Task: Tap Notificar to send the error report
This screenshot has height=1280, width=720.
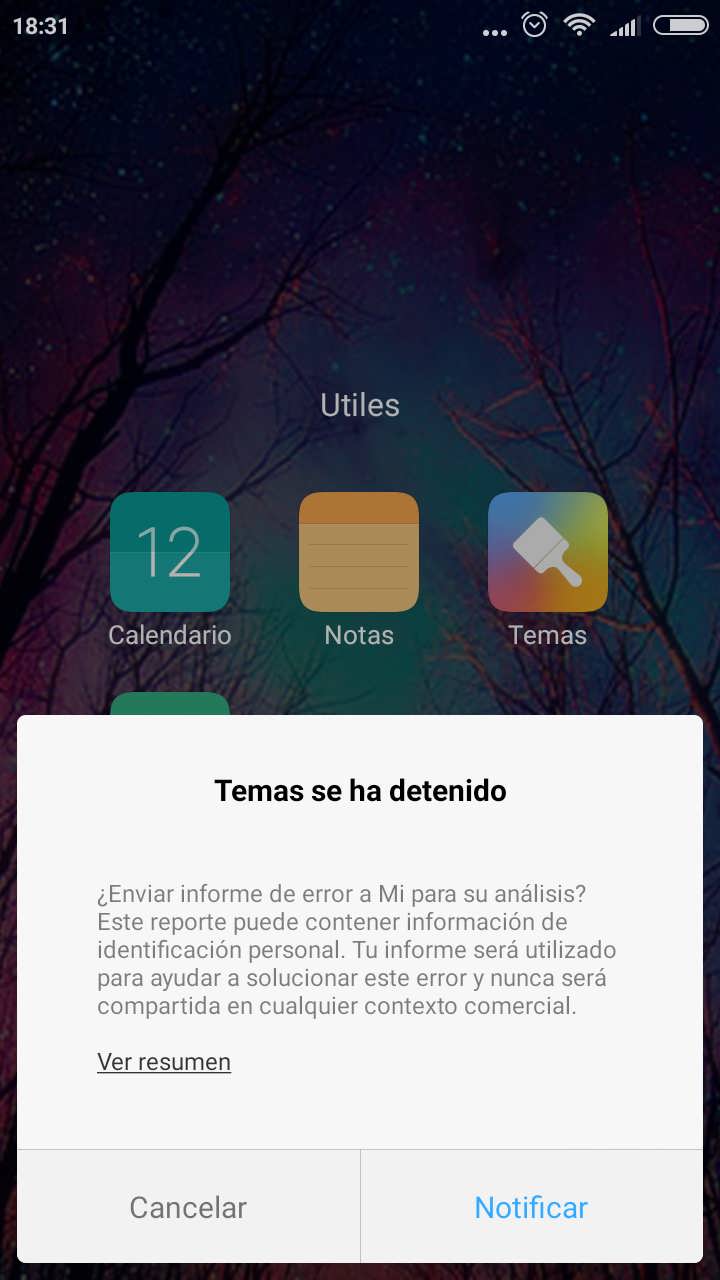Action: pos(531,1207)
